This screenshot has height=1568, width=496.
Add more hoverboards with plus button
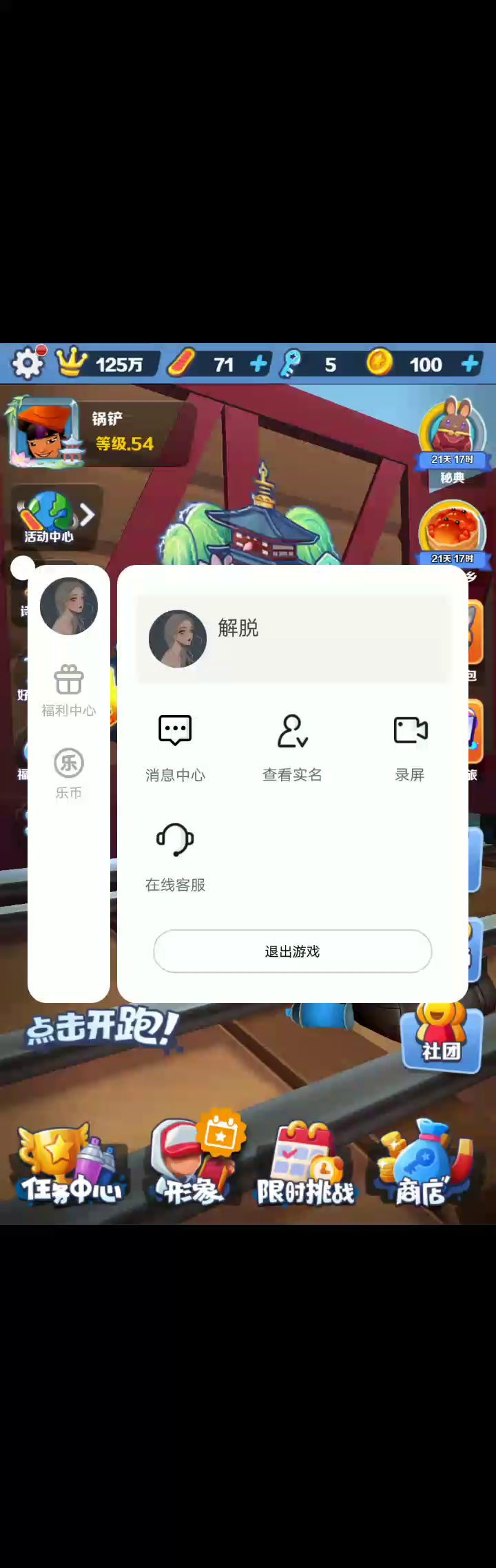pyautogui.click(x=258, y=364)
